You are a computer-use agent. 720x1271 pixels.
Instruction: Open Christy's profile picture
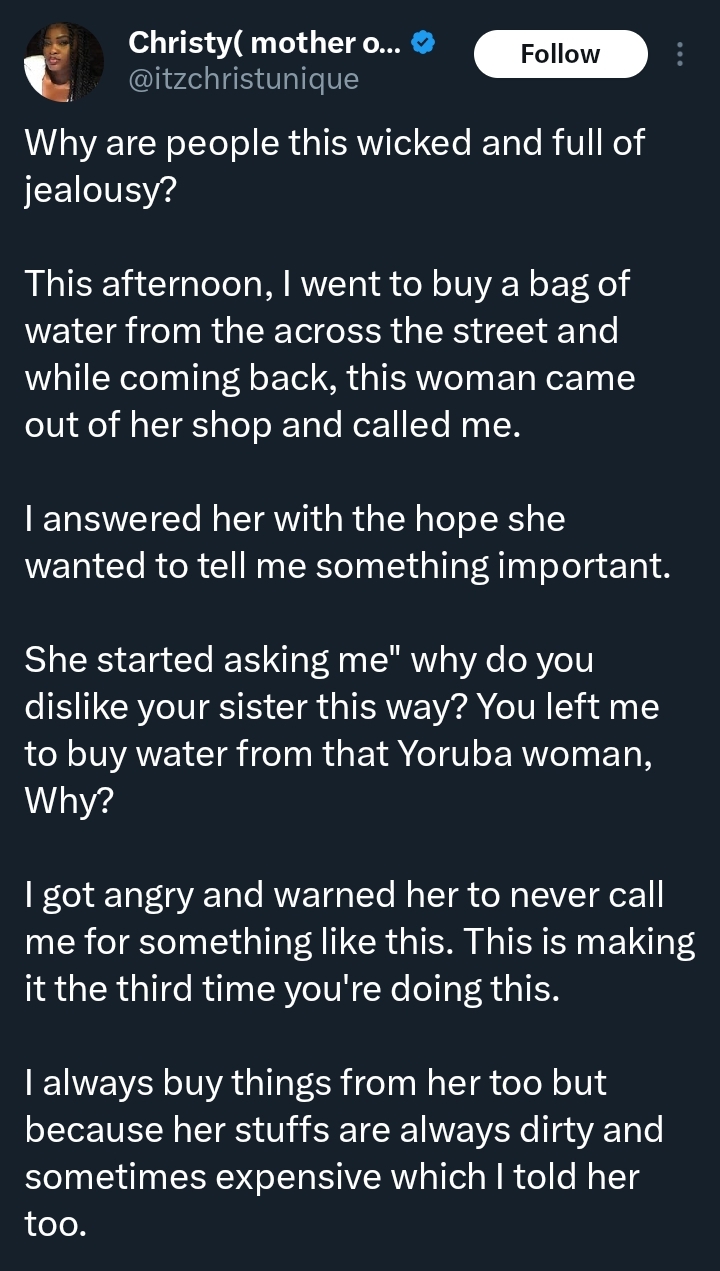coord(64,62)
